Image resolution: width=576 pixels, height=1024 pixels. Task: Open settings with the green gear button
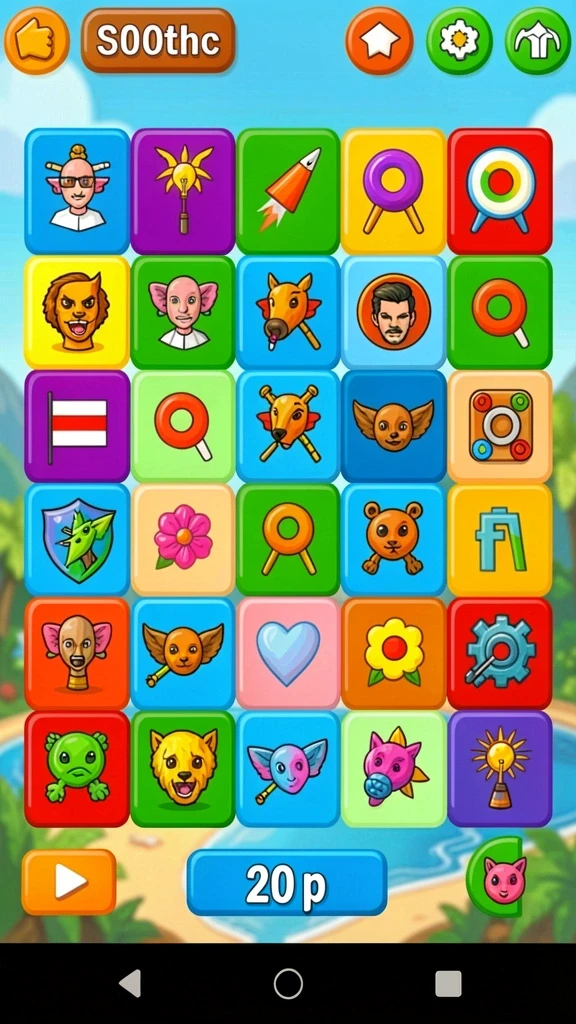click(459, 40)
